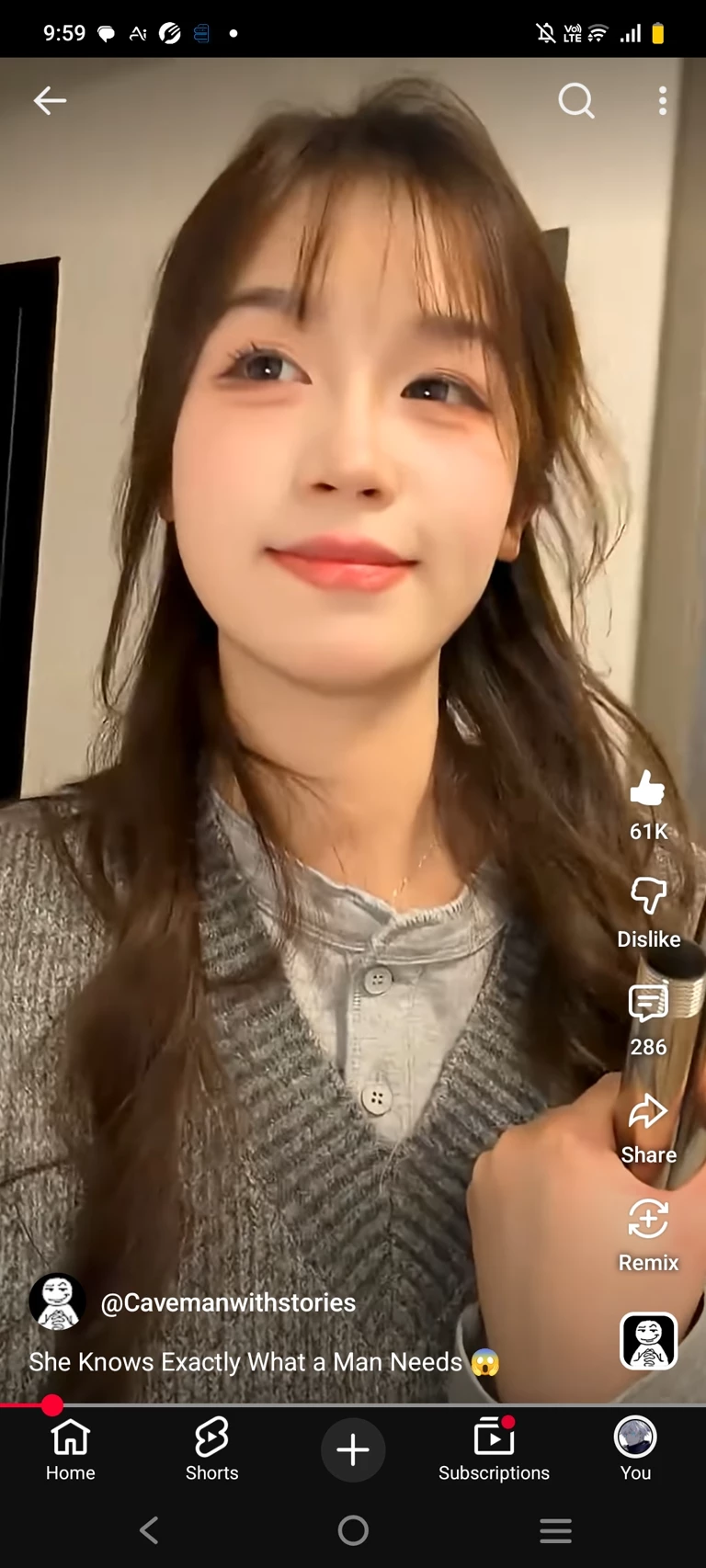
Task: Dislike this Short
Action: pyautogui.click(x=647, y=896)
